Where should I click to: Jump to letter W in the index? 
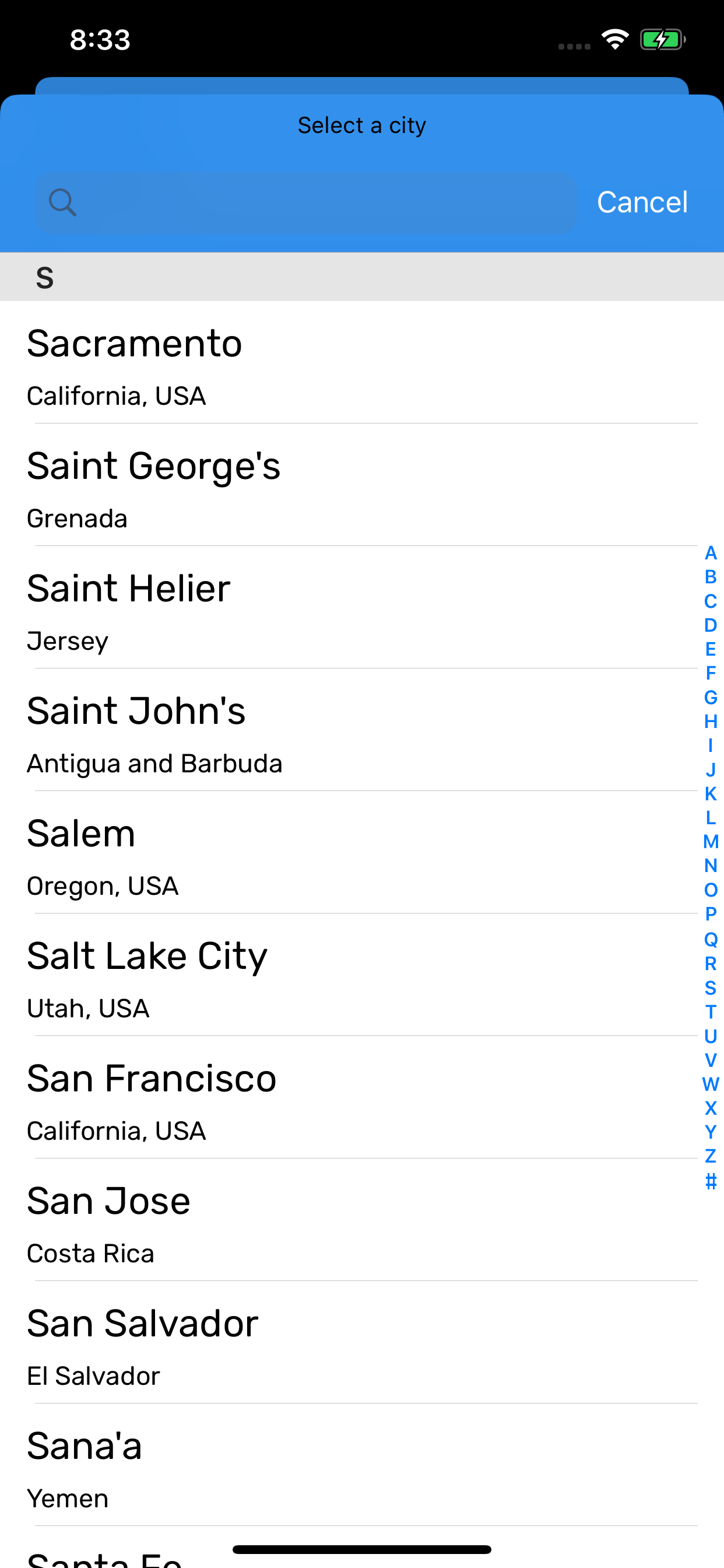click(710, 1084)
